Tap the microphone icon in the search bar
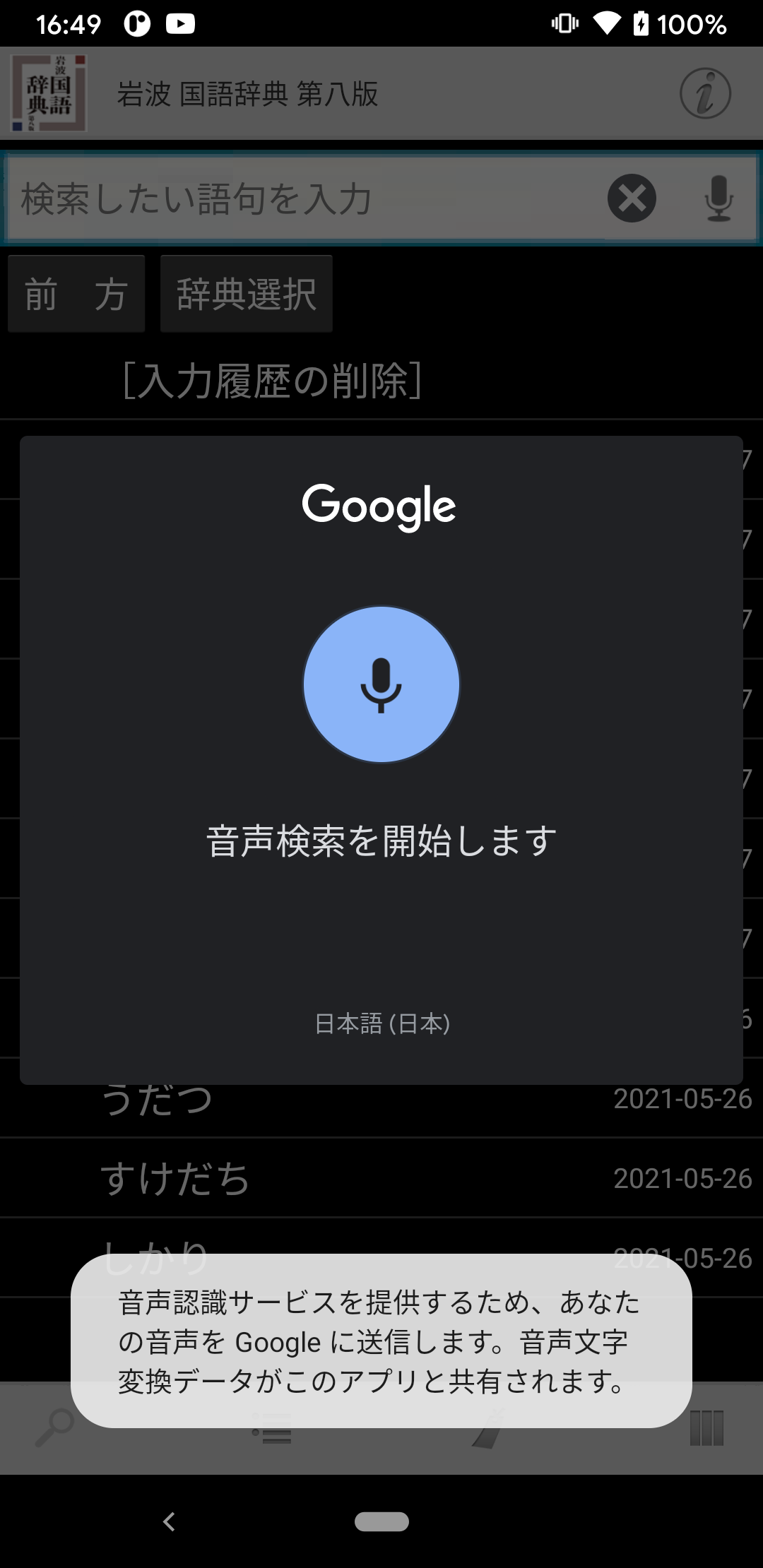Viewport: 763px width, 1568px height. pos(718,198)
